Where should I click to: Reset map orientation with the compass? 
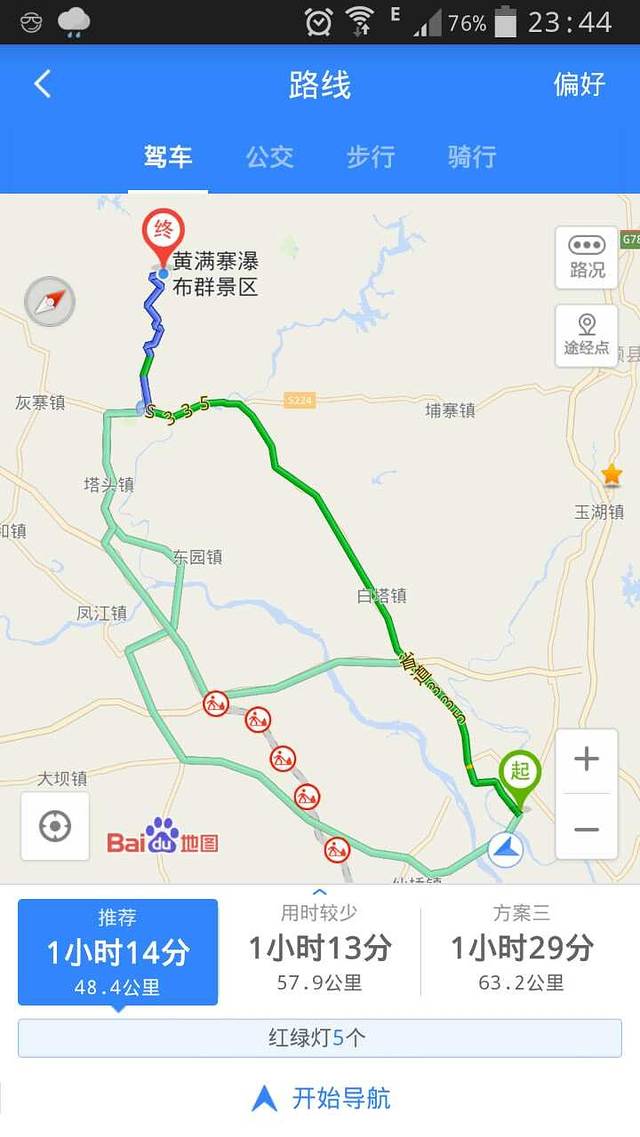(x=50, y=301)
